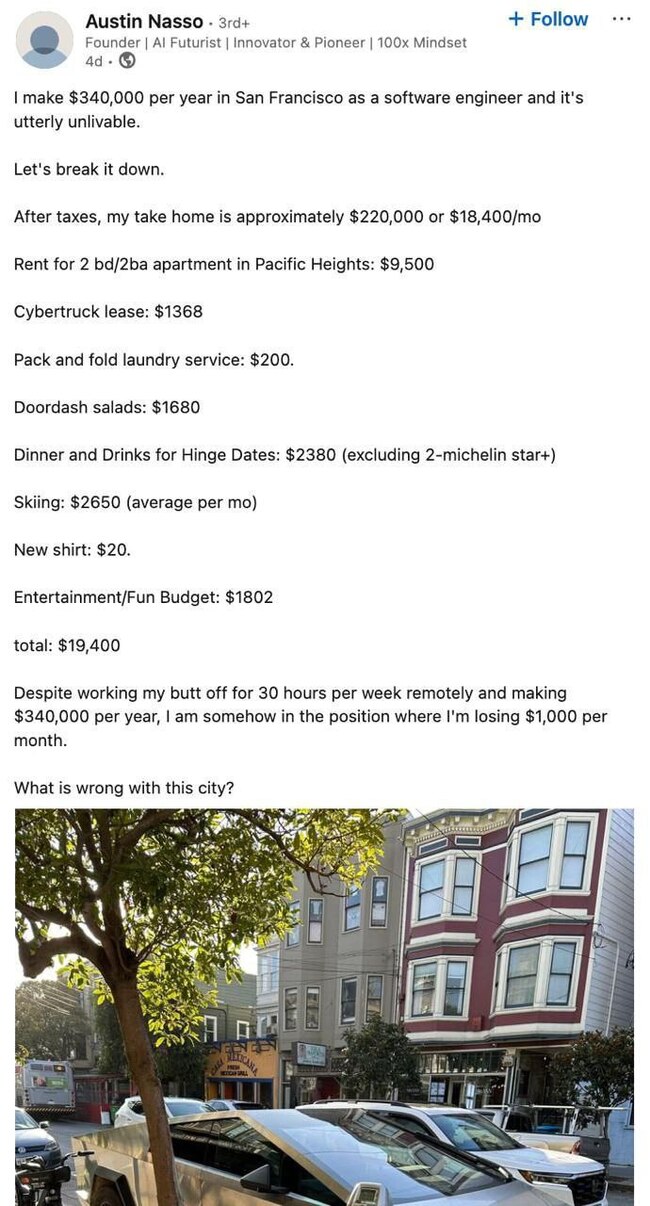Screen dimensions: 650x1206
Task: Follow Austin Nasso
Action: 548,19
